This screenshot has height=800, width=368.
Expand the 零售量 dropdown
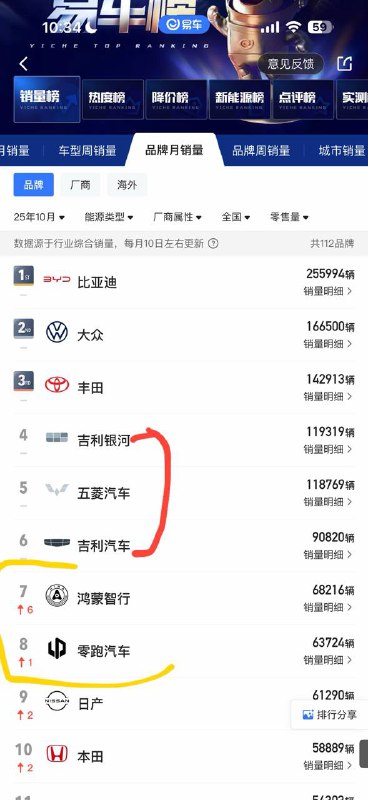pyautogui.click(x=289, y=217)
